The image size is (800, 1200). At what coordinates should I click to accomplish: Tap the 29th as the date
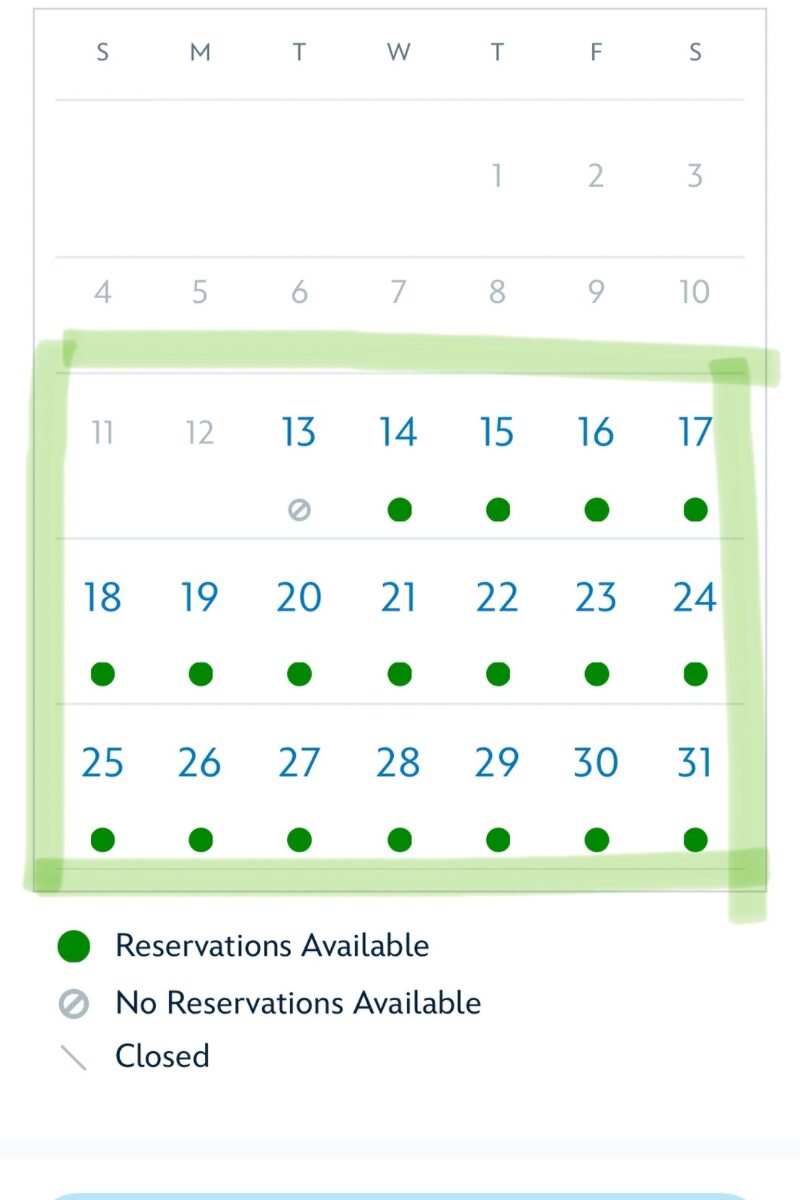point(497,764)
